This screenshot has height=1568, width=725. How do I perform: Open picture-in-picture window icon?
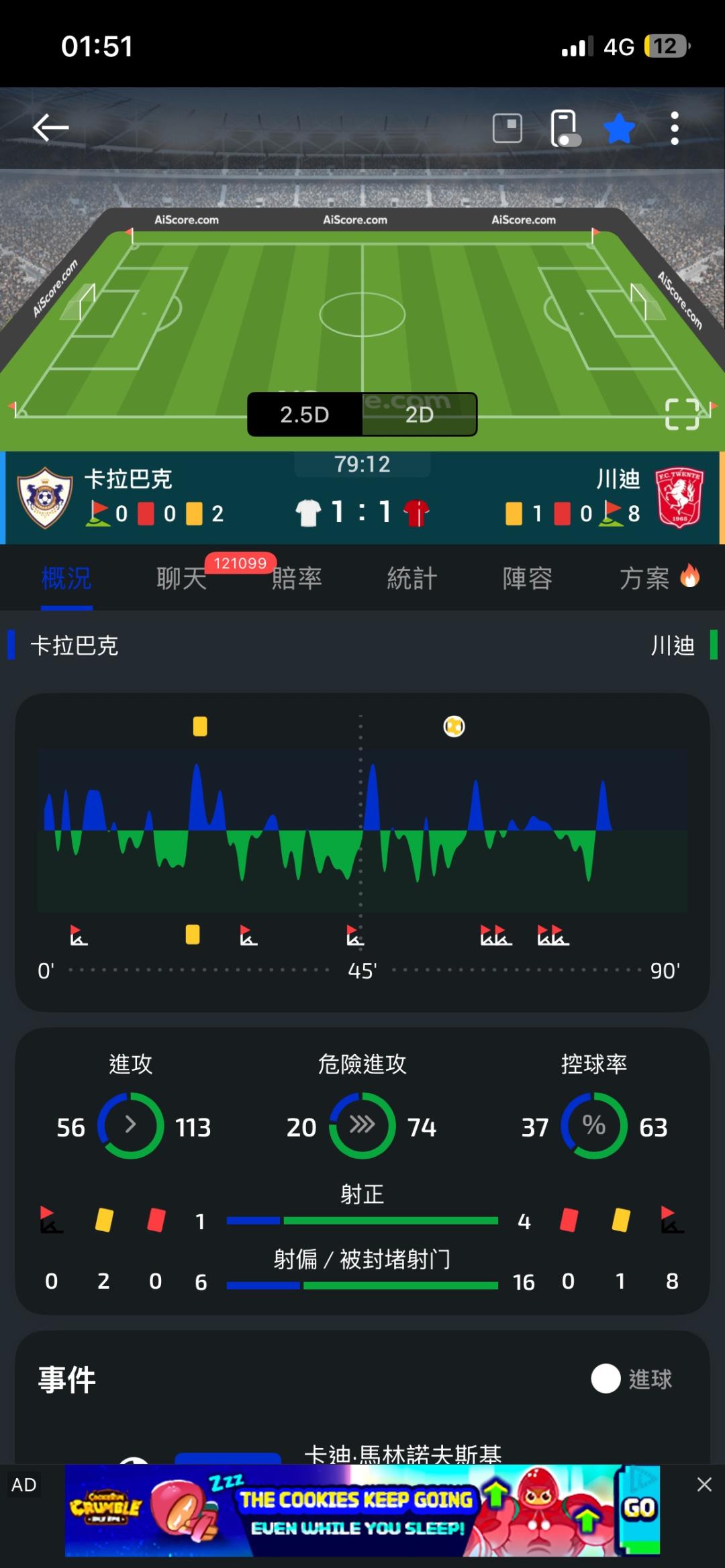pos(507,128)
